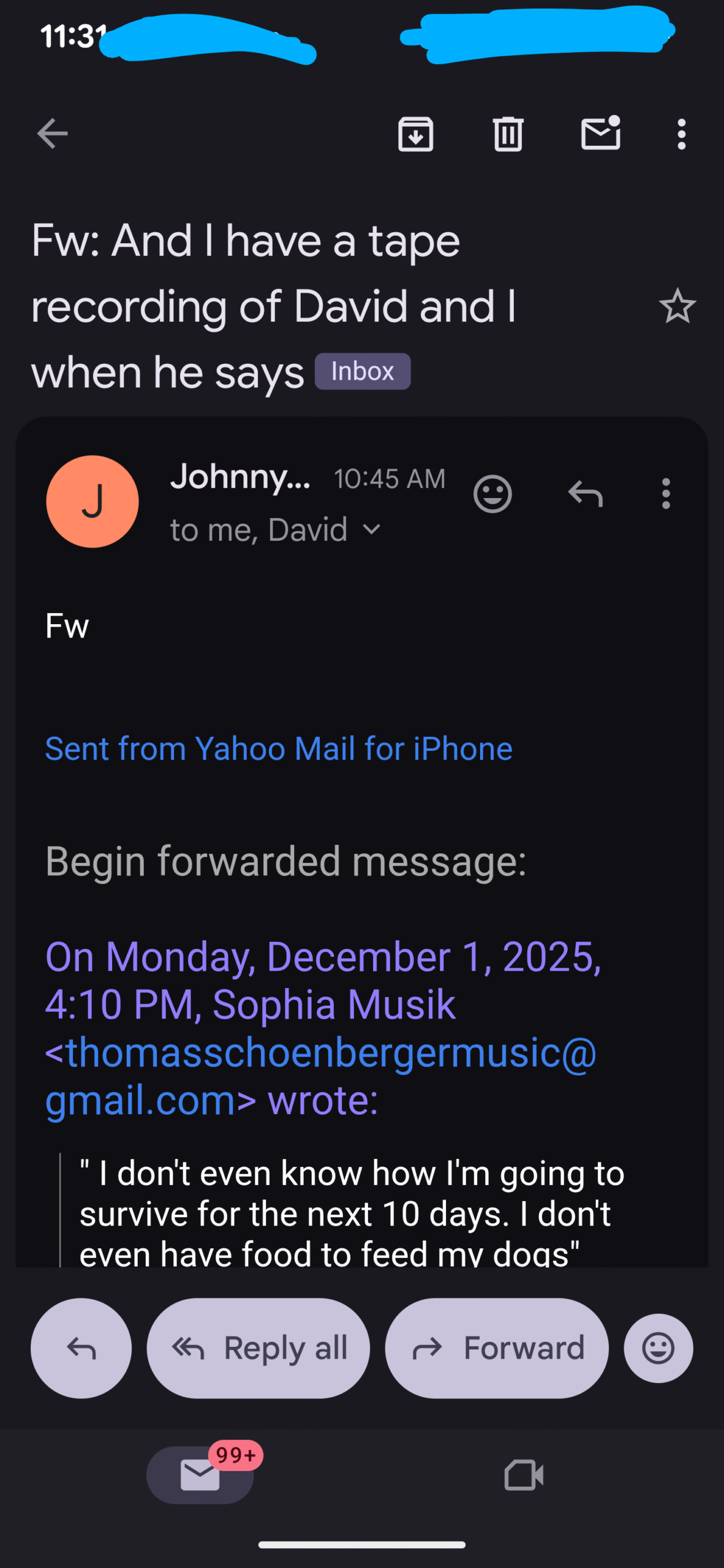Switch to the Meet video tab
This screenshot has height=1568, width=724.
pyautogui.click(x=524, y=1475)
